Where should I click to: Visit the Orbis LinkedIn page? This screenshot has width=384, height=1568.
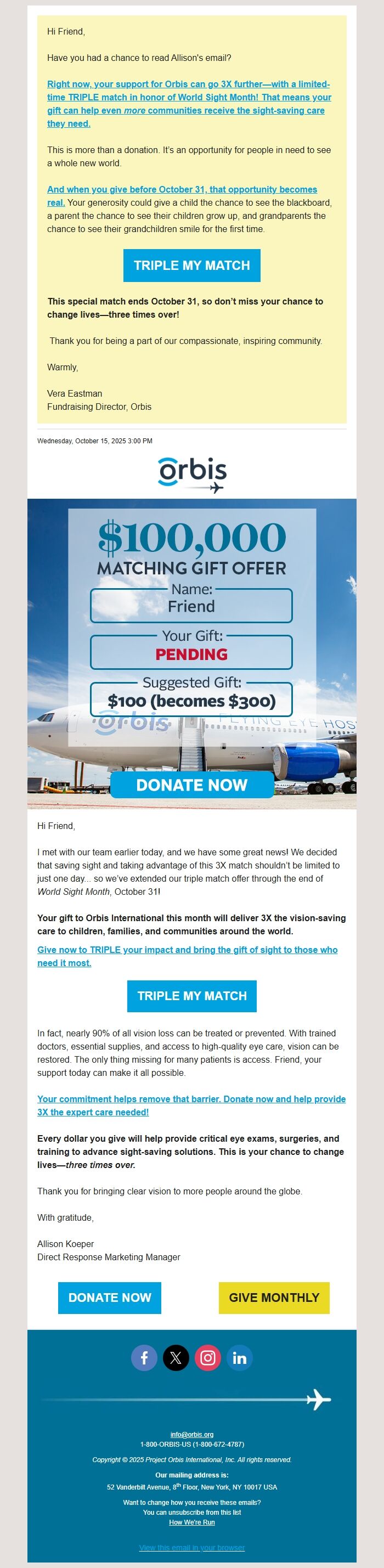coord(239,1358)
